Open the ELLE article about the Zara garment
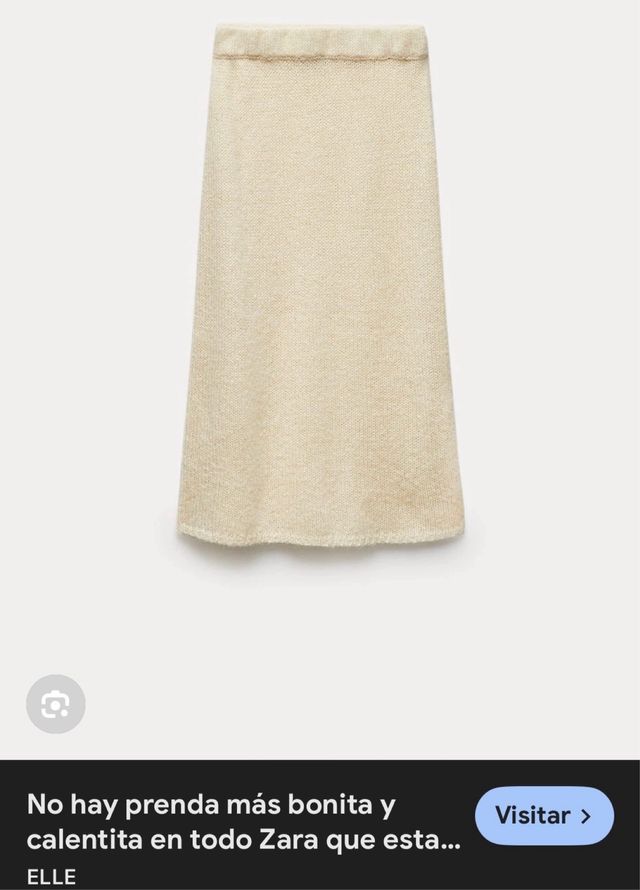 point(245,820)
